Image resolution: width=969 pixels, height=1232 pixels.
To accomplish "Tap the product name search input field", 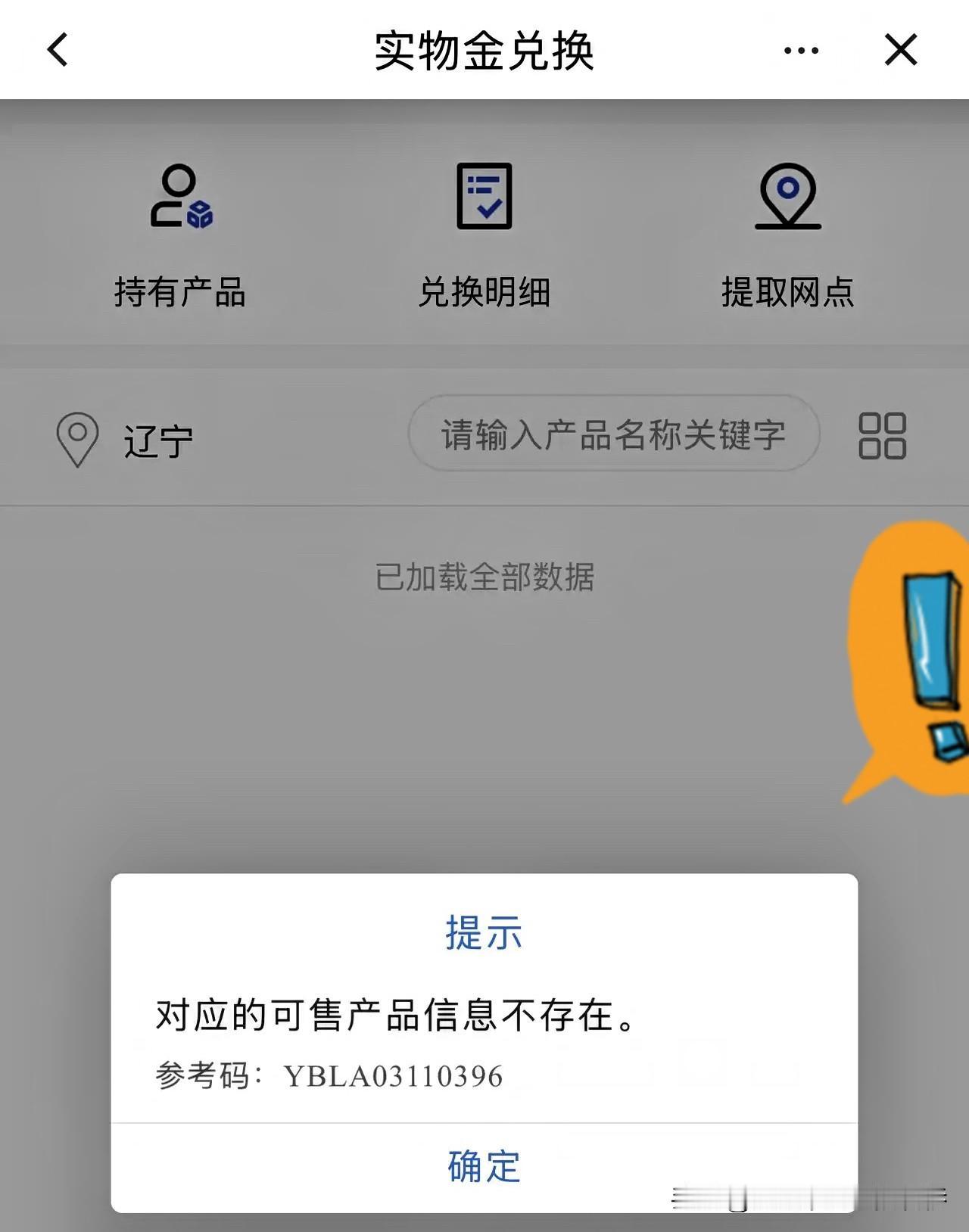I will (x=613, y=434).
